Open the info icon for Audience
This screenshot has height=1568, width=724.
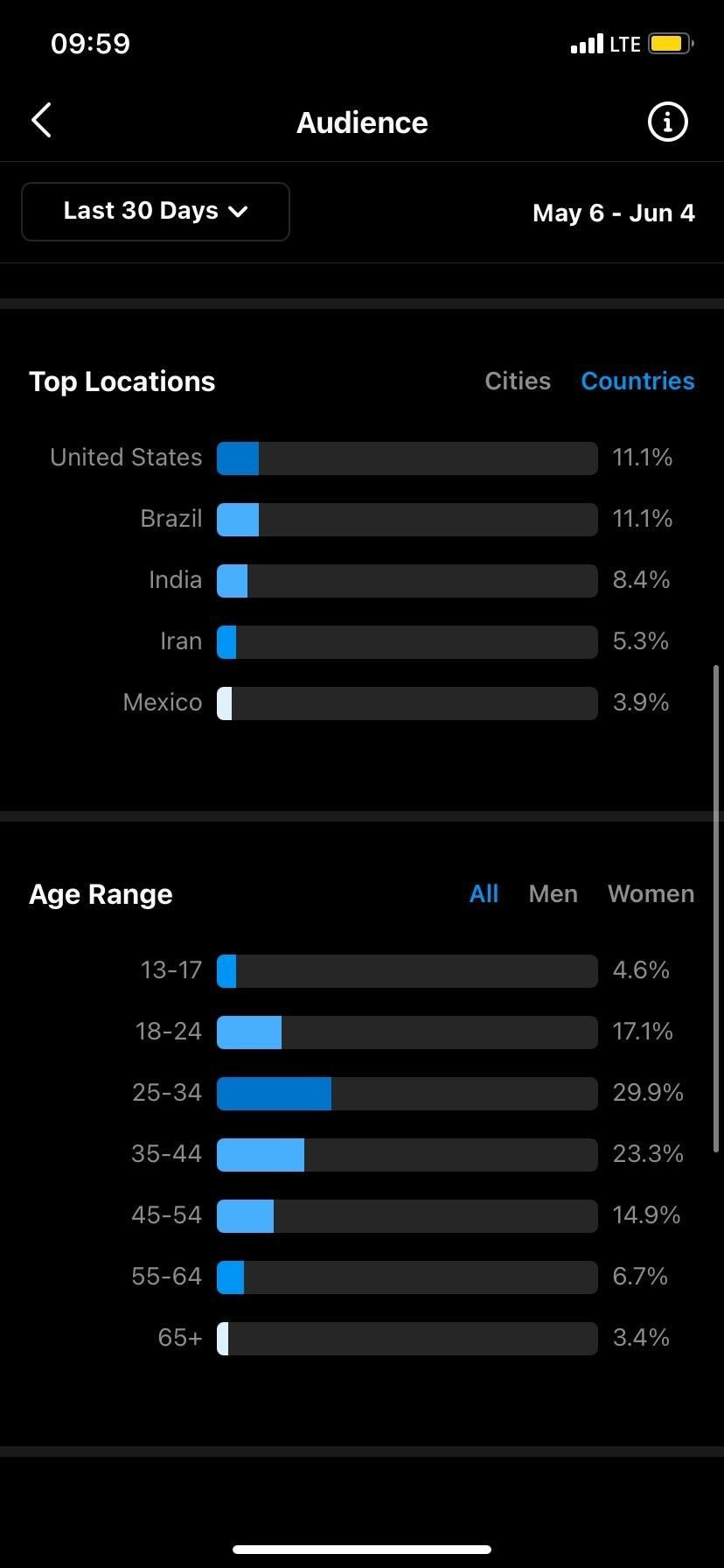[667, 122]
